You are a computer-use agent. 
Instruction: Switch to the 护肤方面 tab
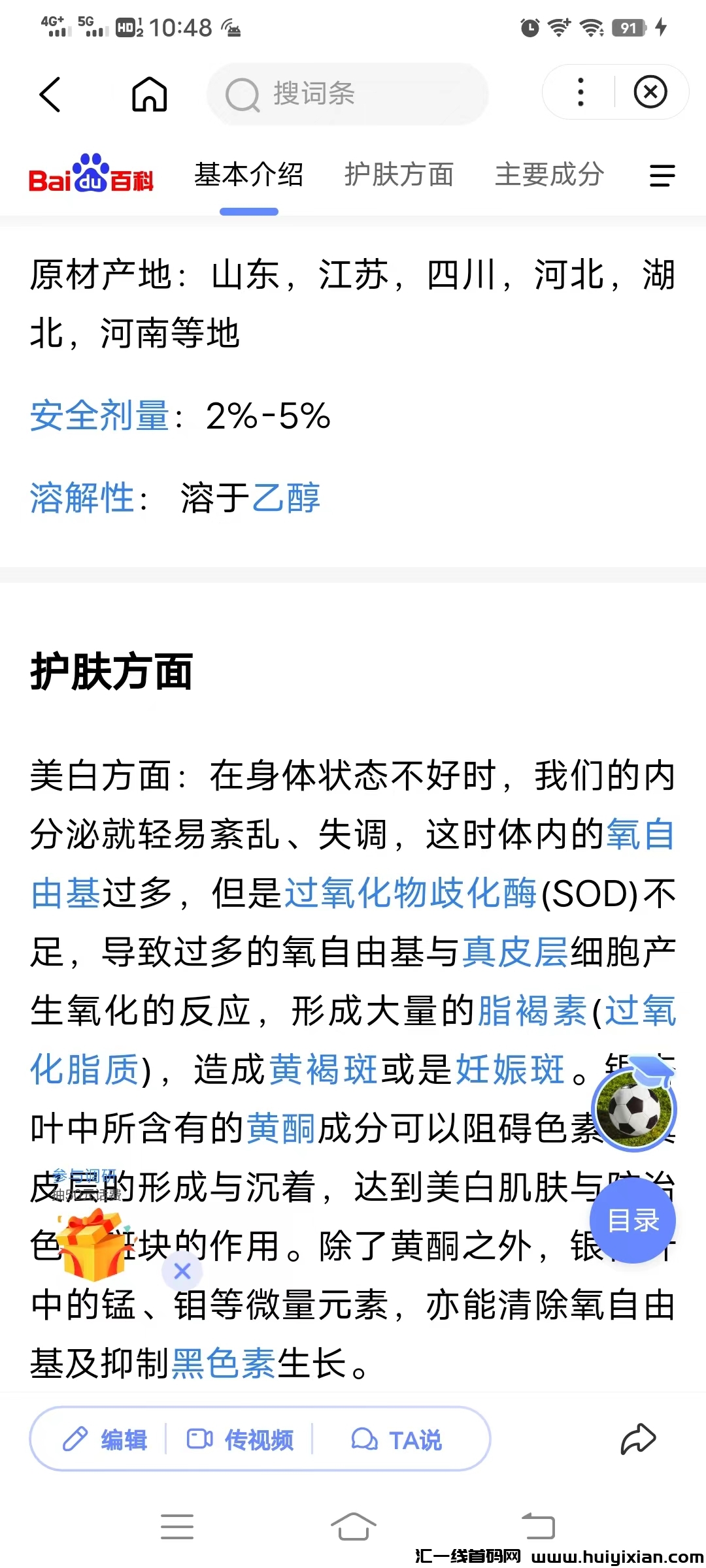[399, 175]
